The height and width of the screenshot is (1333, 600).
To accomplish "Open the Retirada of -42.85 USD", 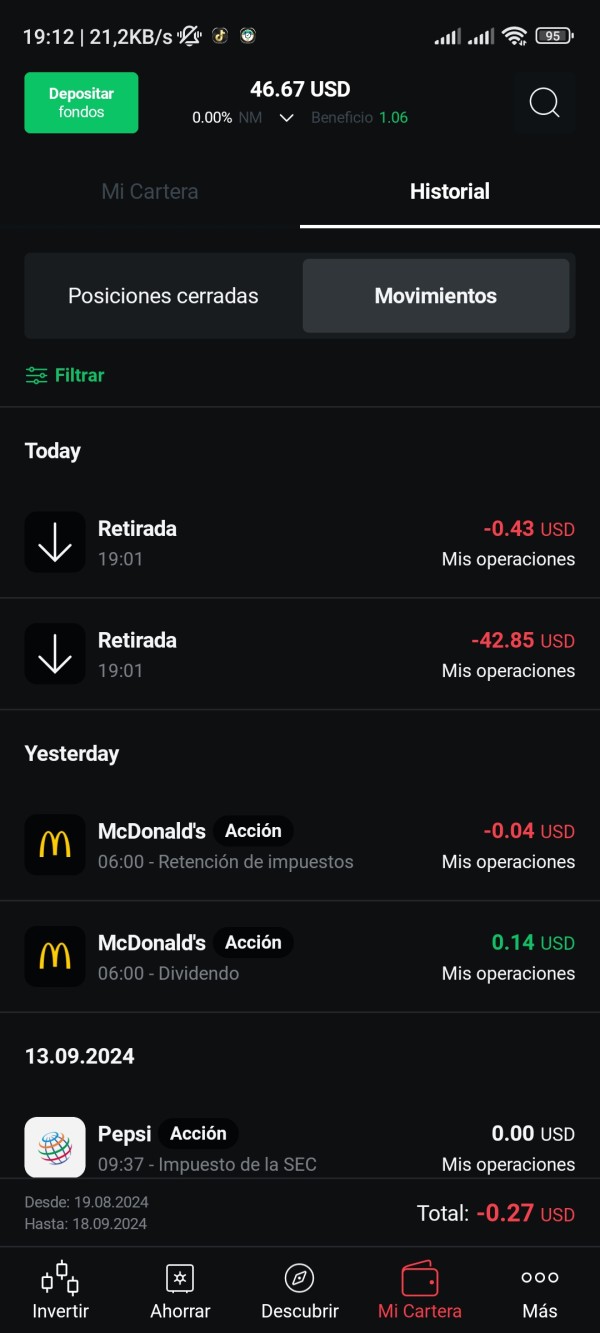I will pyautogui.click(x=300, y=655).
